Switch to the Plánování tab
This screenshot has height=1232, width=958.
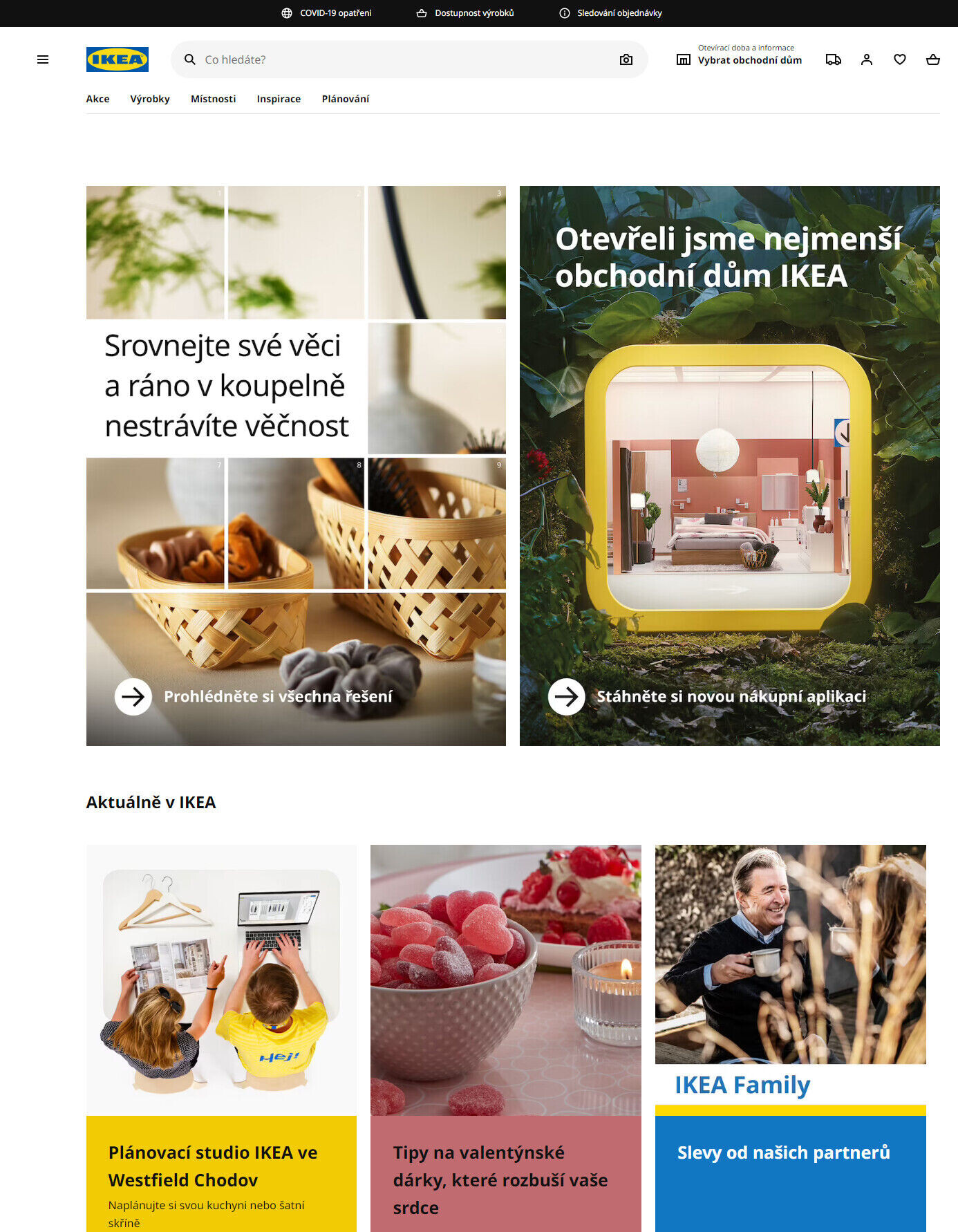(x=346, y=99)
